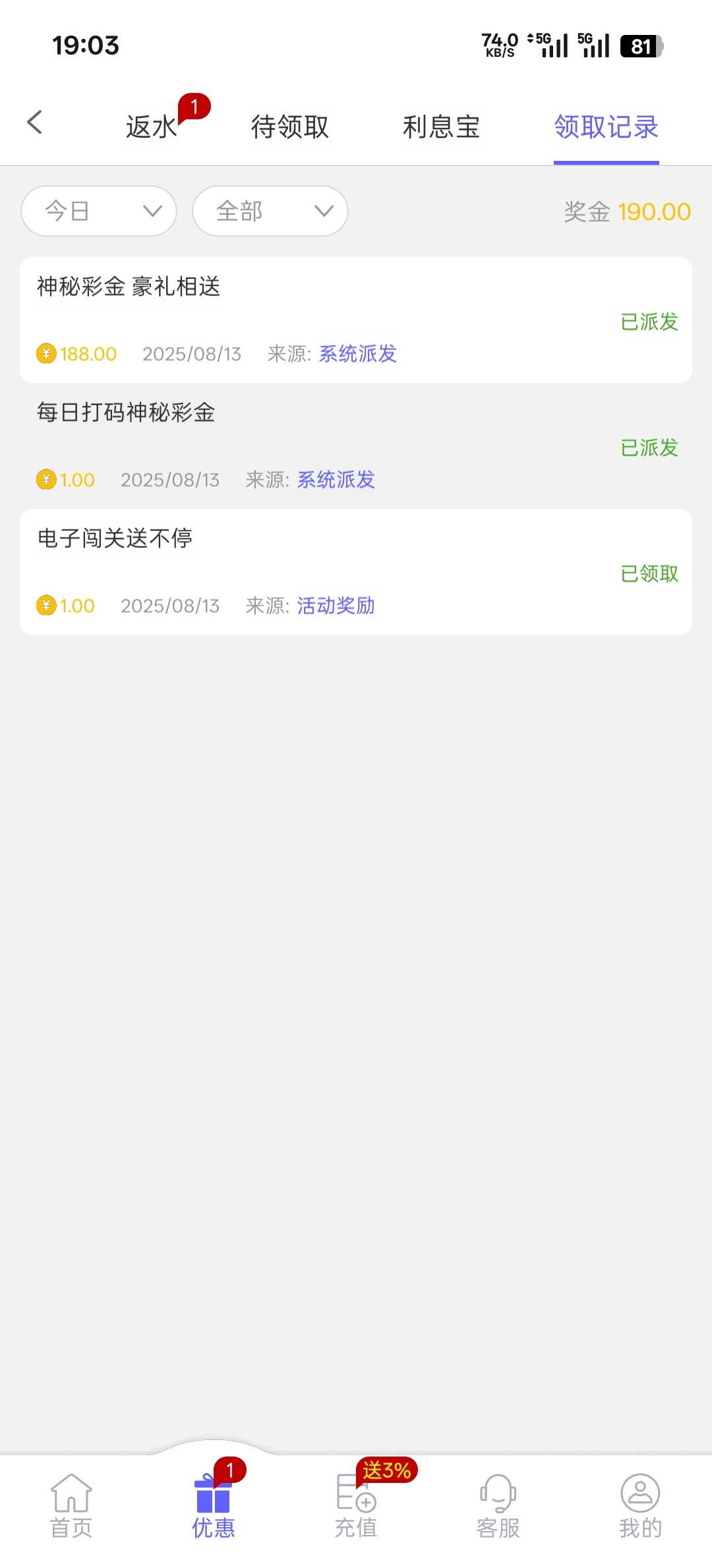The height and width of the screenshot is (1568, 712).
Task: Open the 神秘彩金 豪礼相送 record
Action: pos(356,320)
